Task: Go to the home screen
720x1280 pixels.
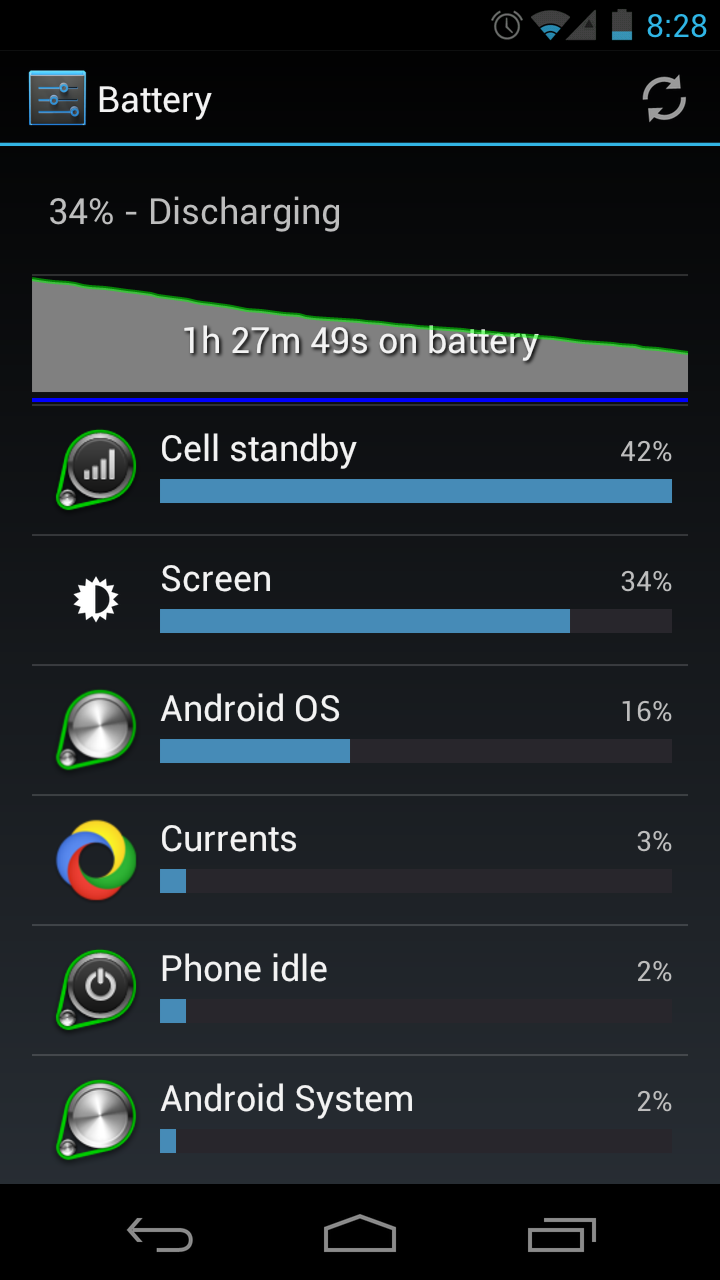Action: click(x=360, y=1234)
